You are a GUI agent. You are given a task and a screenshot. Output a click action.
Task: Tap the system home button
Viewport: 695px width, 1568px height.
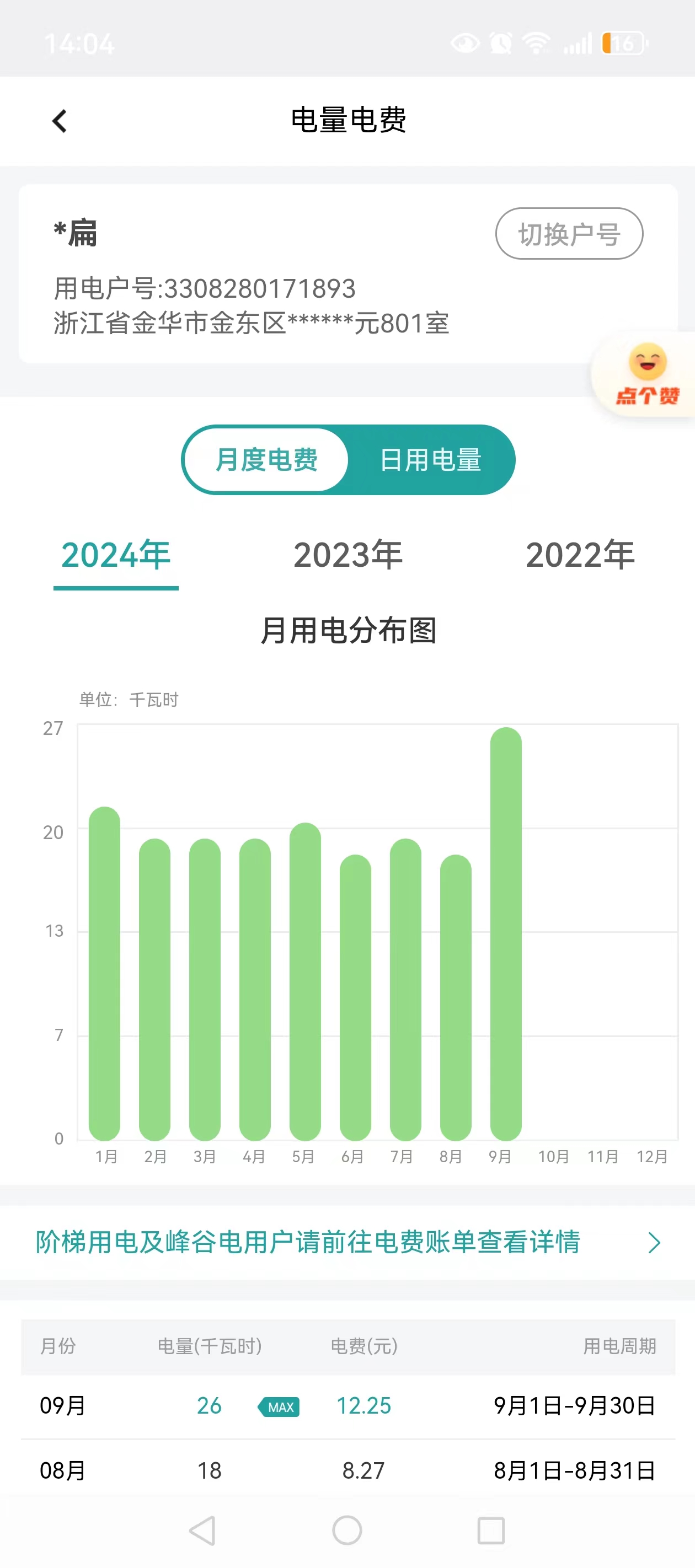347,1531
